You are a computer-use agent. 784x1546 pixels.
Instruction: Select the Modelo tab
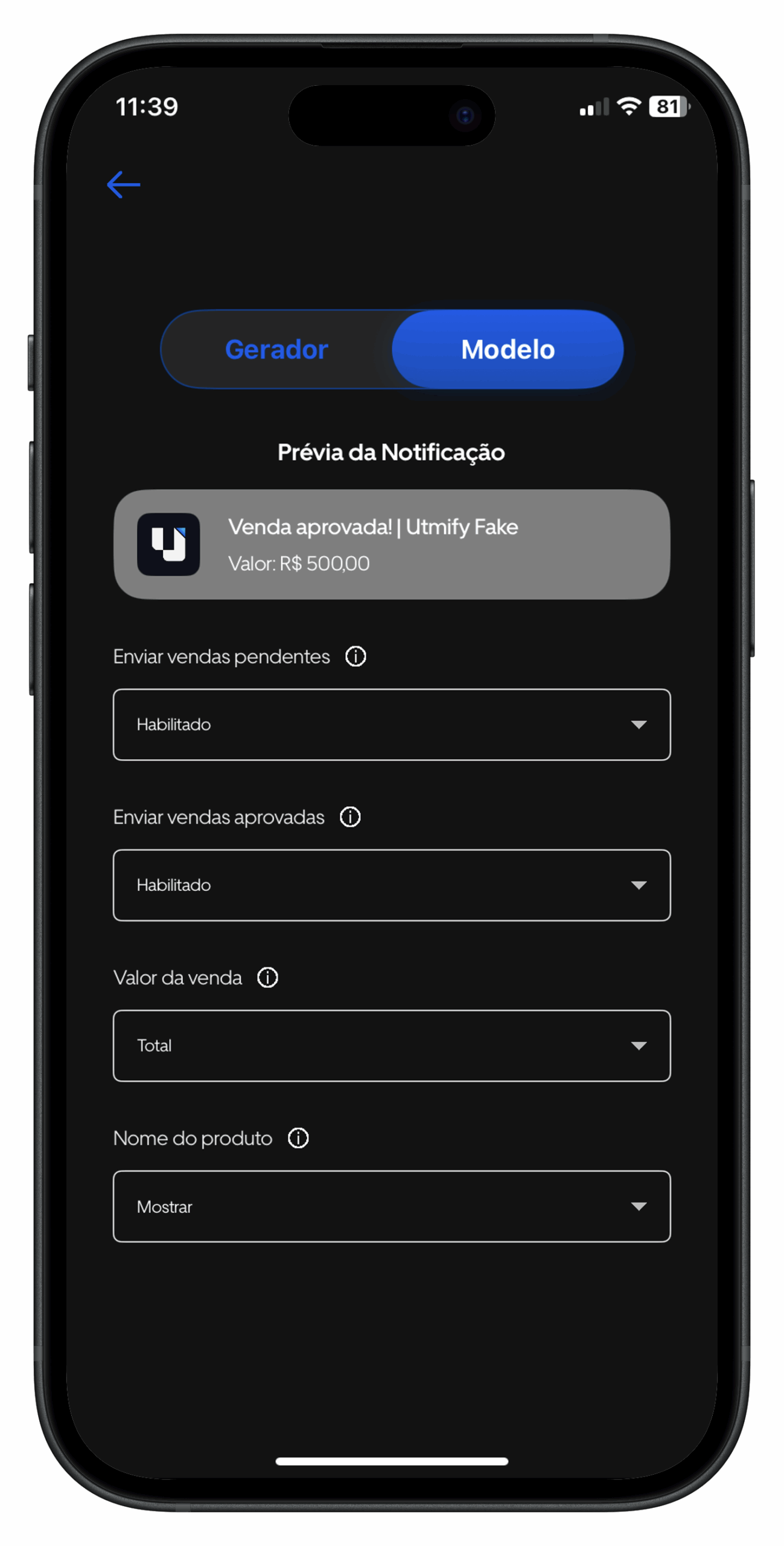click(508, 350)
